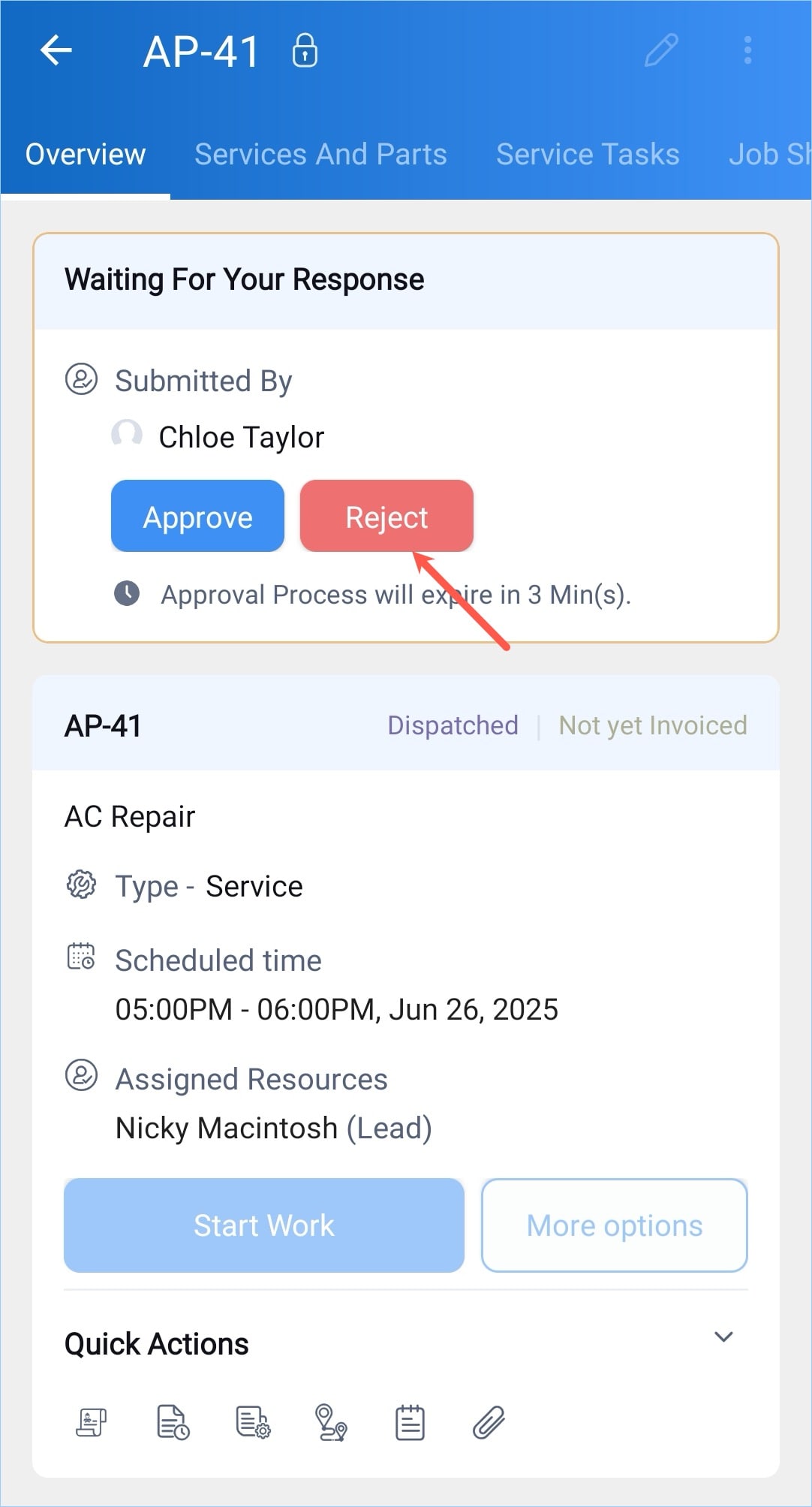812x1507 pixels.
Task: Open the overflow menu
Action: (x=747, y=51)
